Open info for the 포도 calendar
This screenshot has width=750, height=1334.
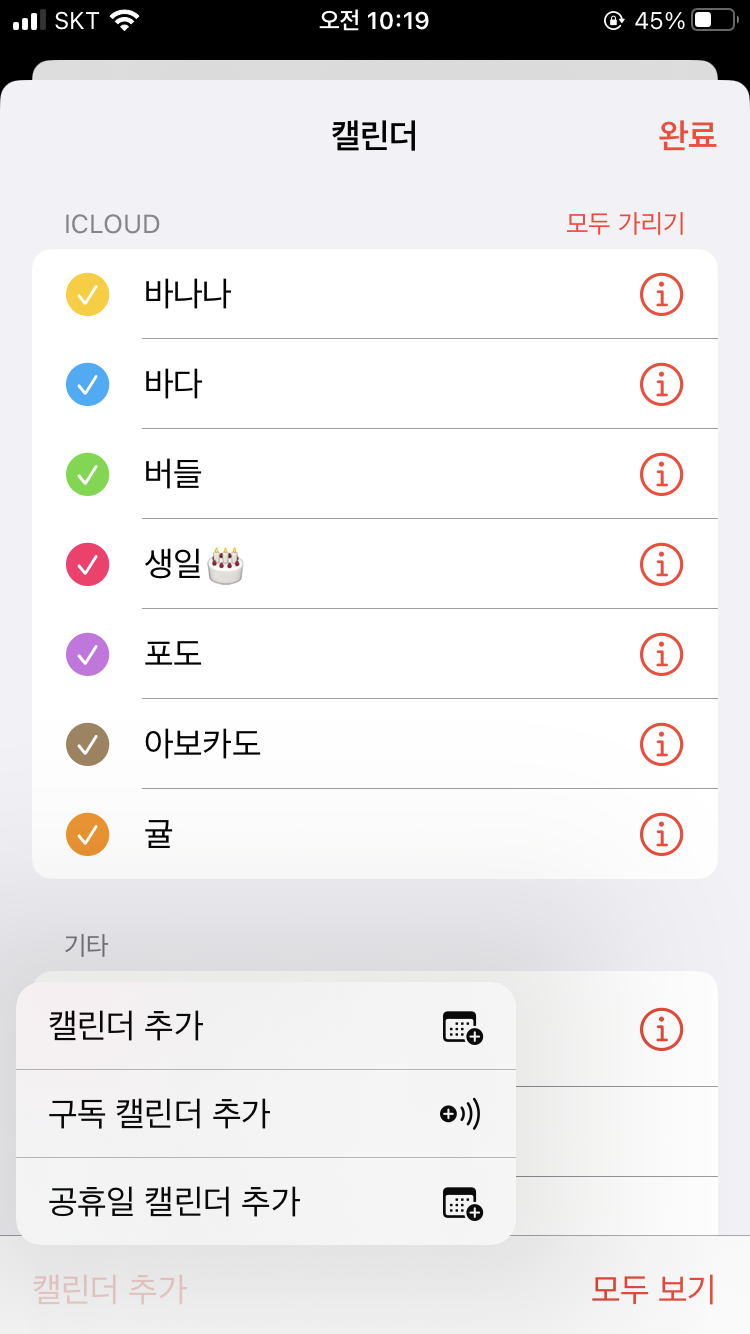pos(660,654)
